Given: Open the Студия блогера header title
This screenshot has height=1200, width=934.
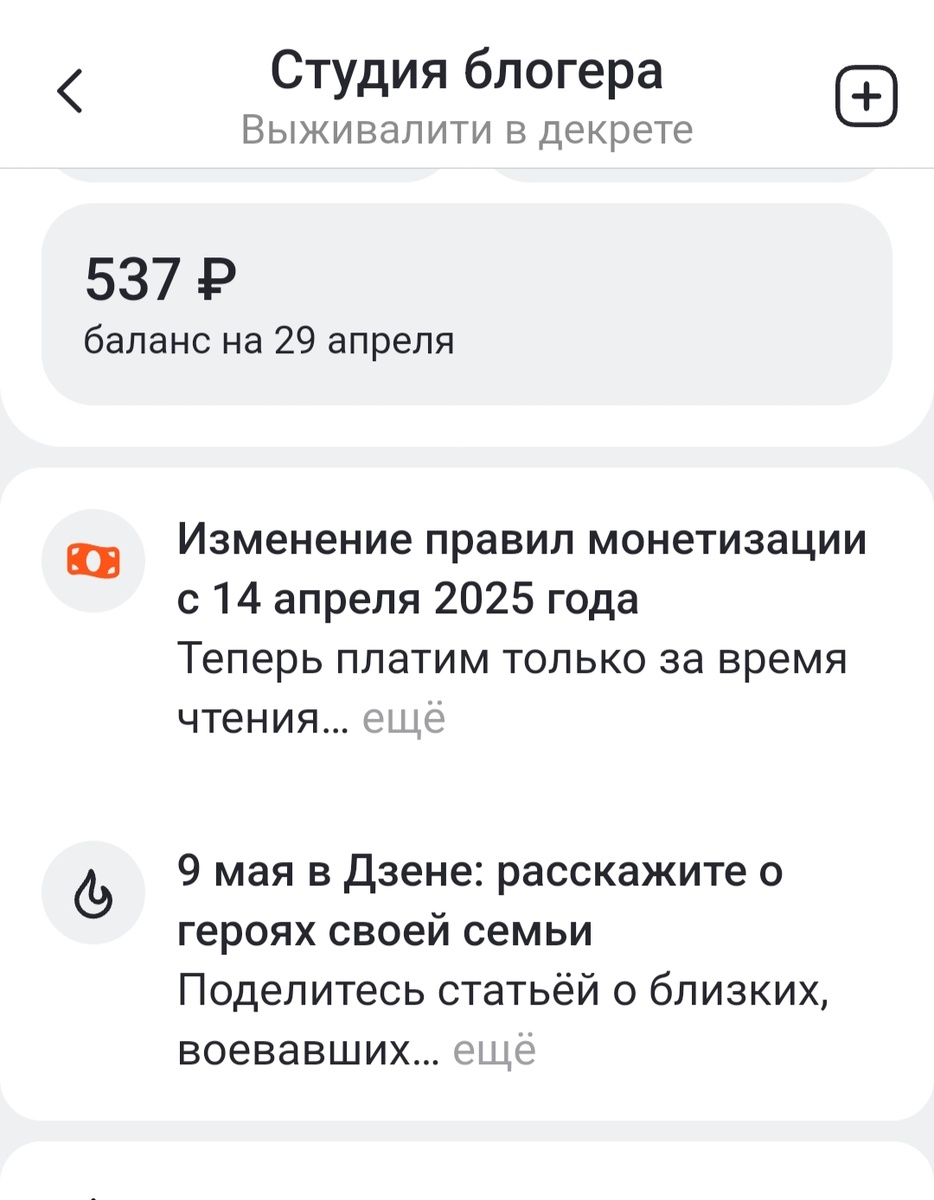Looking at the screenshot, I should click(467, 70).
